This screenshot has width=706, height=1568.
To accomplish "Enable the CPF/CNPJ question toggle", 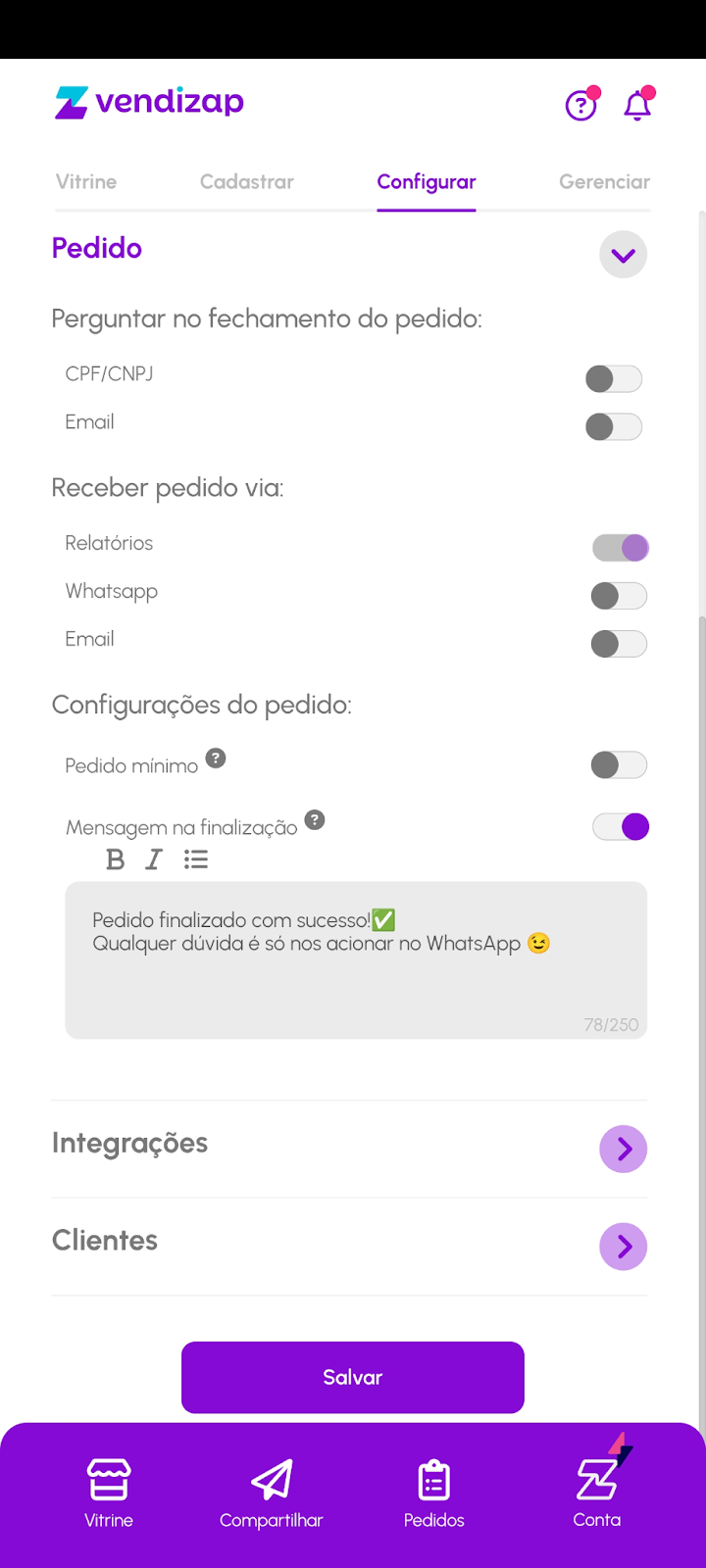I will click(614, 378).
